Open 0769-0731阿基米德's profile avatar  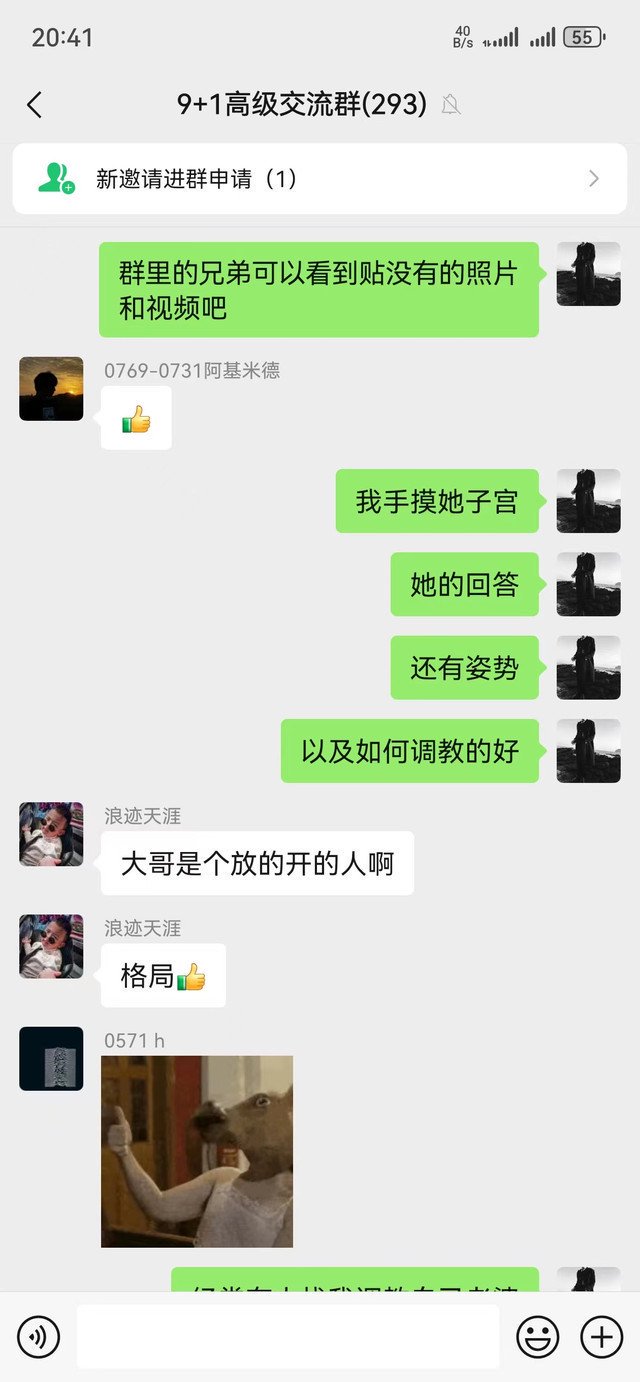51,389
